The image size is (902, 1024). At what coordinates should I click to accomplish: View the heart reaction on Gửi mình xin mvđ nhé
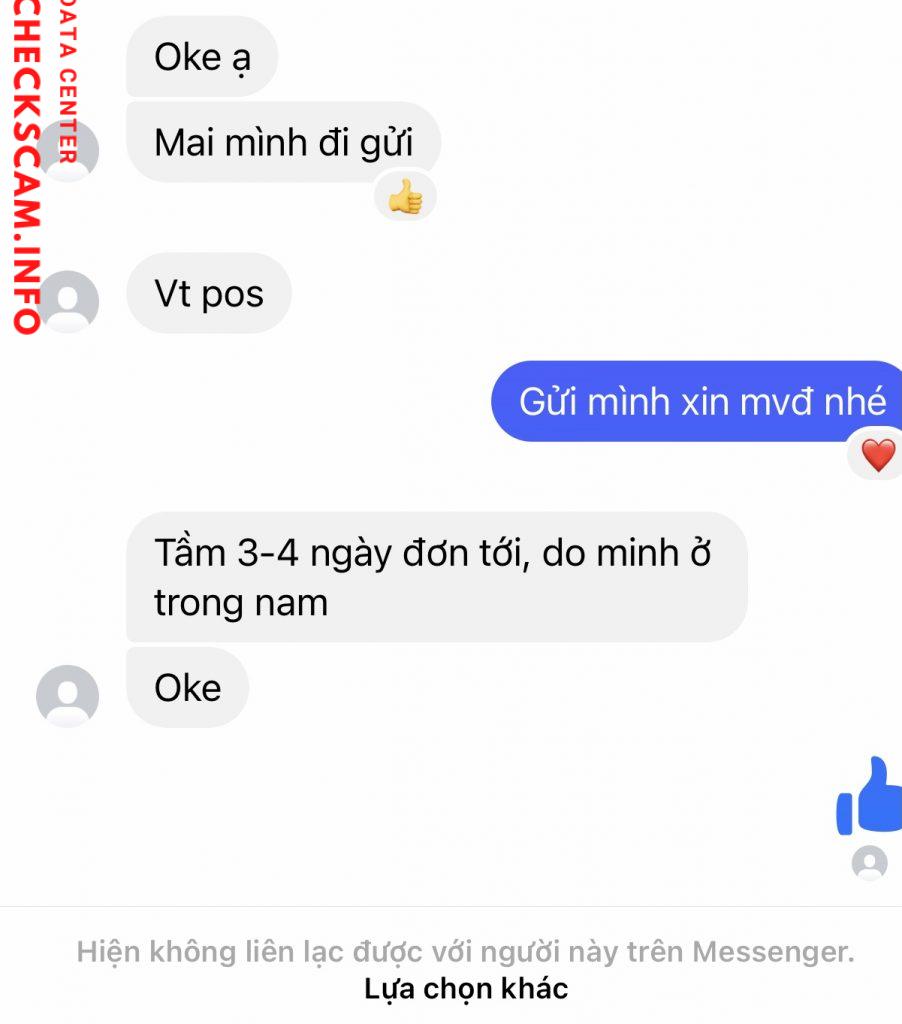[877, 456]
